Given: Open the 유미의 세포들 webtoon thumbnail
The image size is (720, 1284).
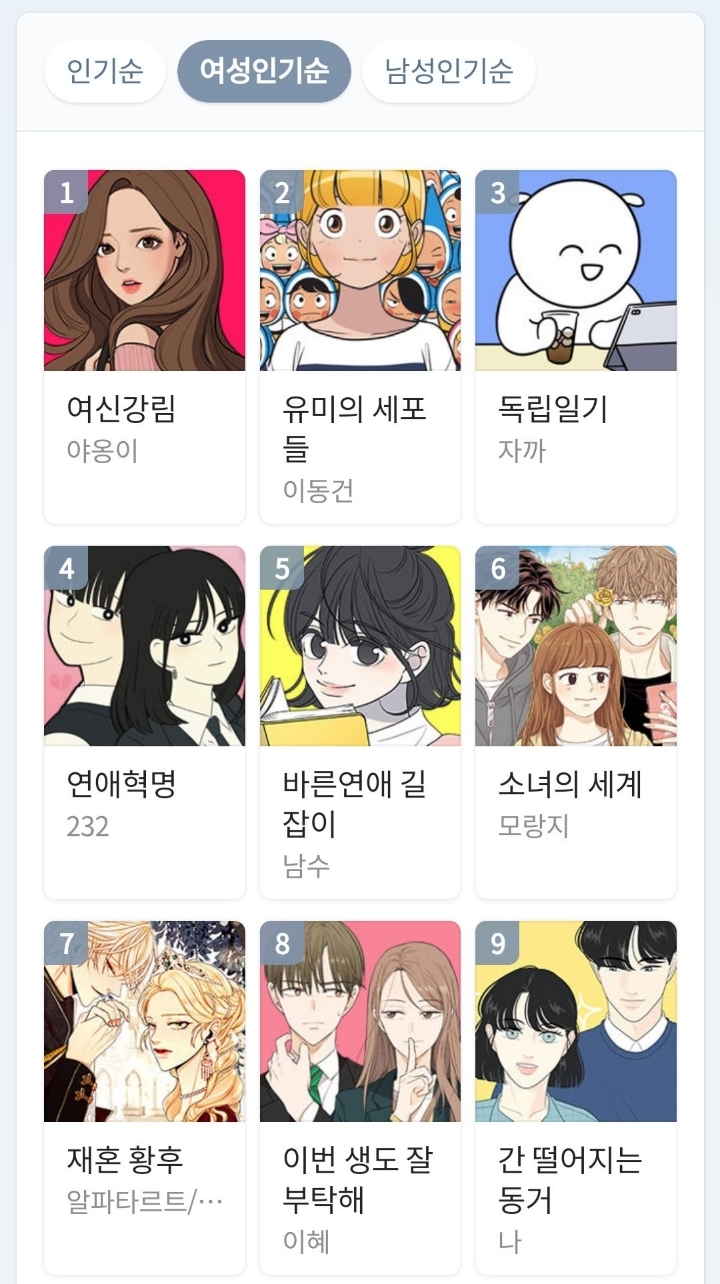Looking at the screenshot, I should coord(361,271).
